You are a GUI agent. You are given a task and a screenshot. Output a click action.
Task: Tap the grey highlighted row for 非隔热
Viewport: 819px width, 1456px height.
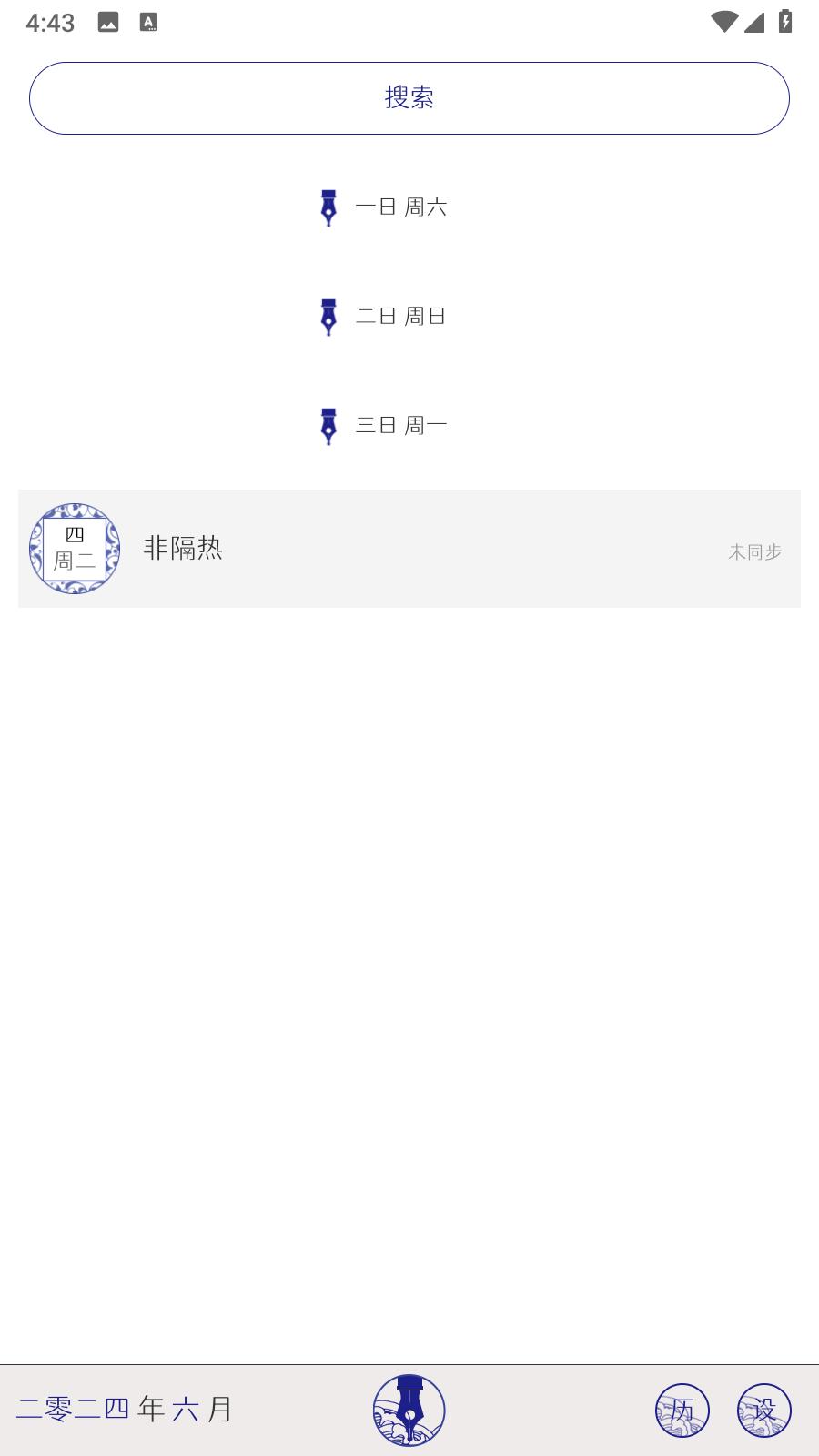click(x=409, y=549)
